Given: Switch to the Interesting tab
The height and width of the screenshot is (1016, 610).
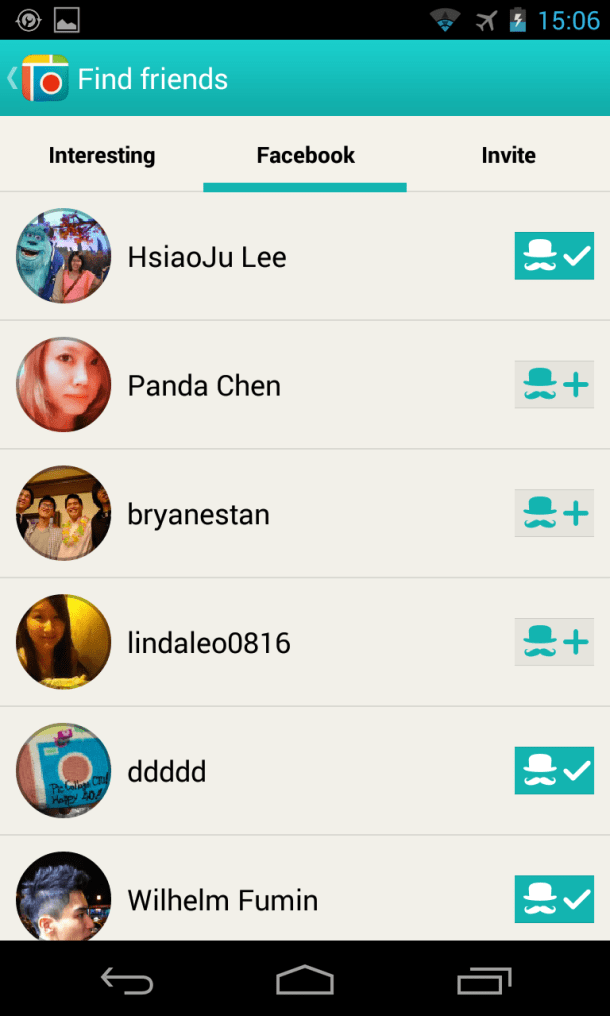Looking at the screenshot, I should 102,156.
